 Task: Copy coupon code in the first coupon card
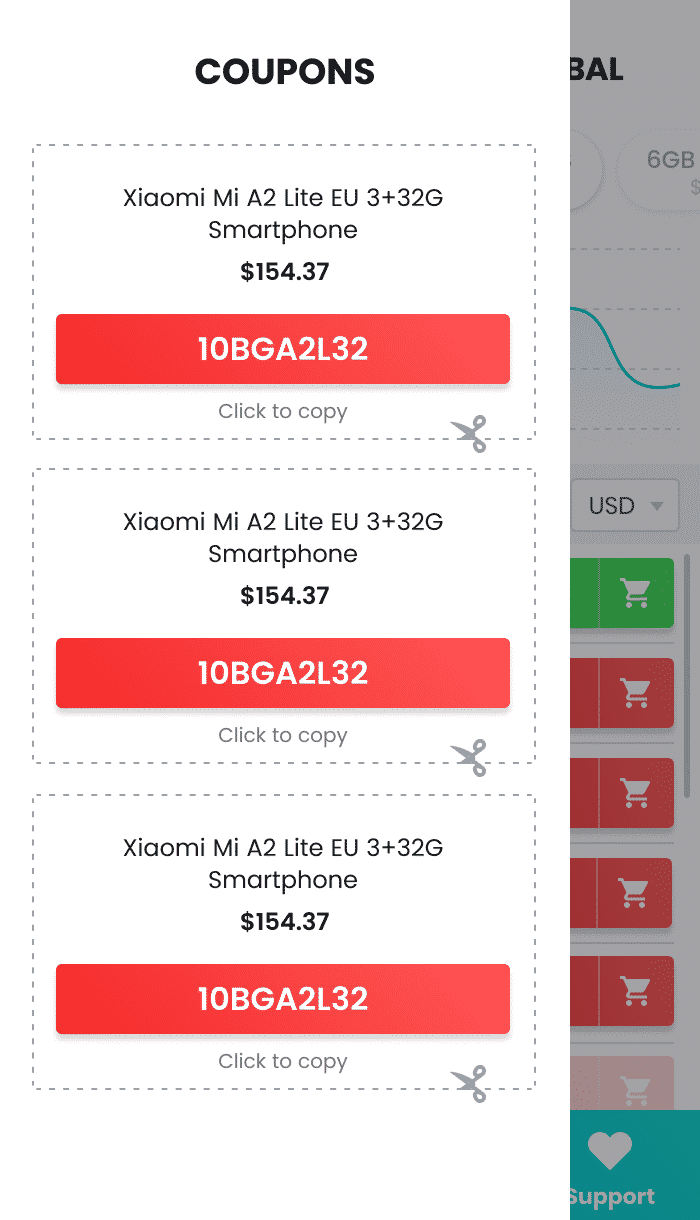(283, 349)
